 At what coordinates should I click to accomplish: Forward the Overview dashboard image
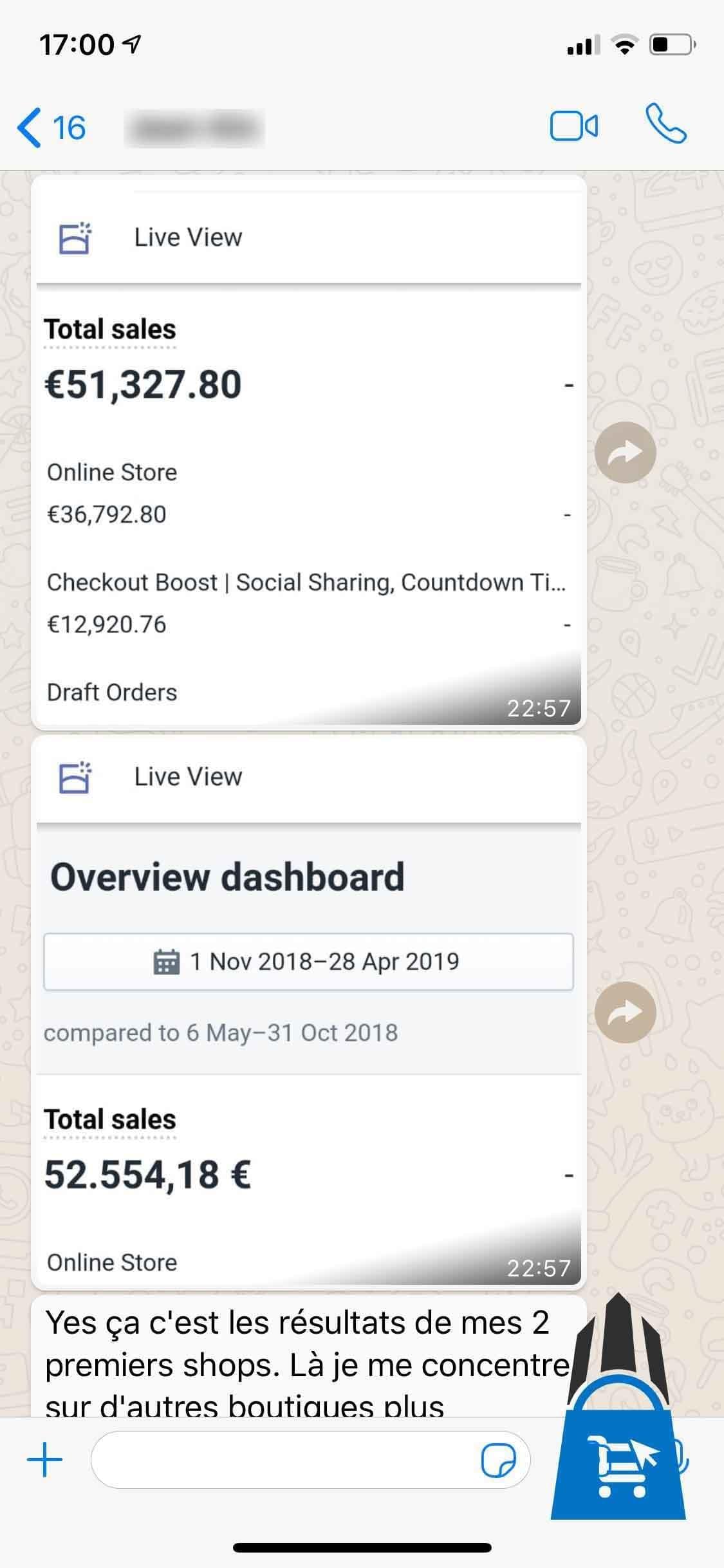tap(625, 1013)
